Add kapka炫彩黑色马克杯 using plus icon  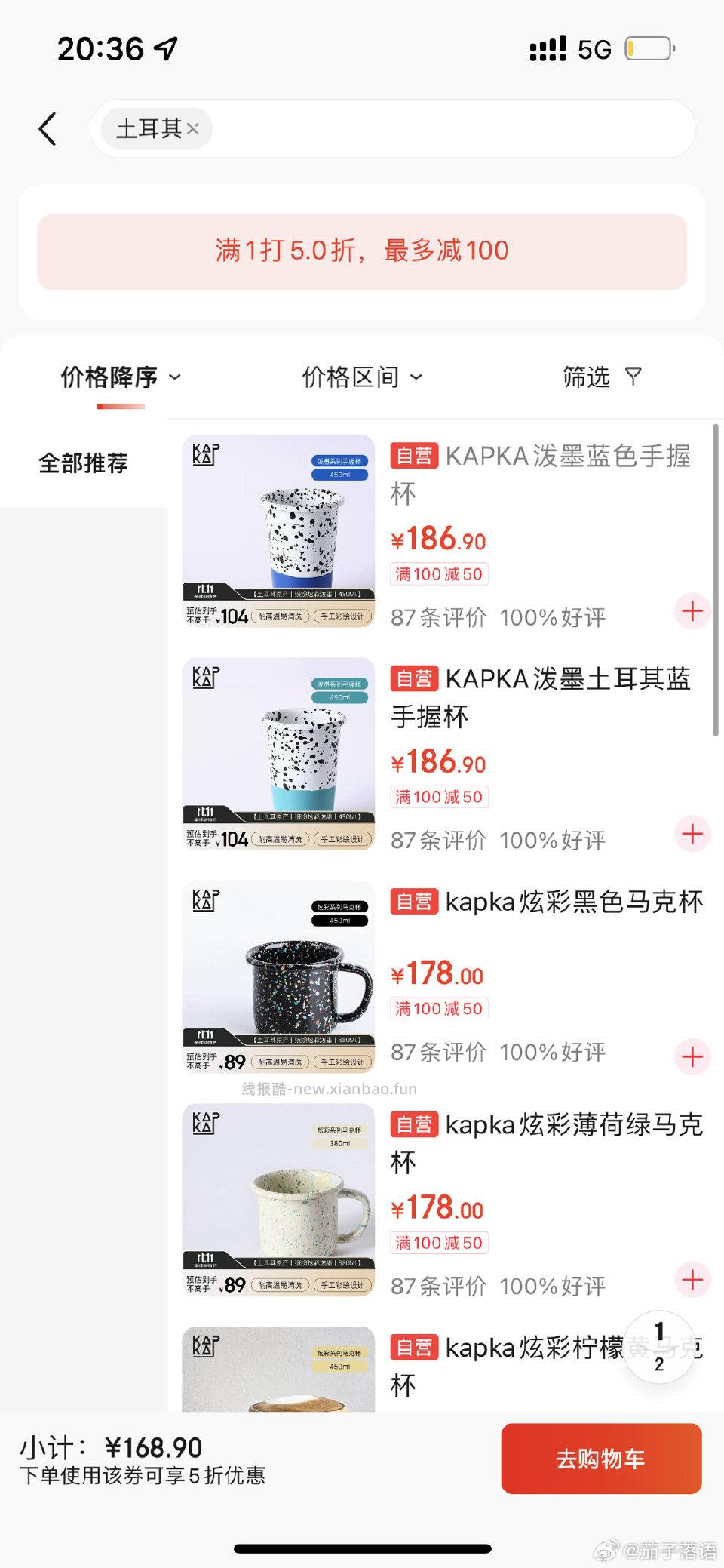click(x=692, y=1057)
